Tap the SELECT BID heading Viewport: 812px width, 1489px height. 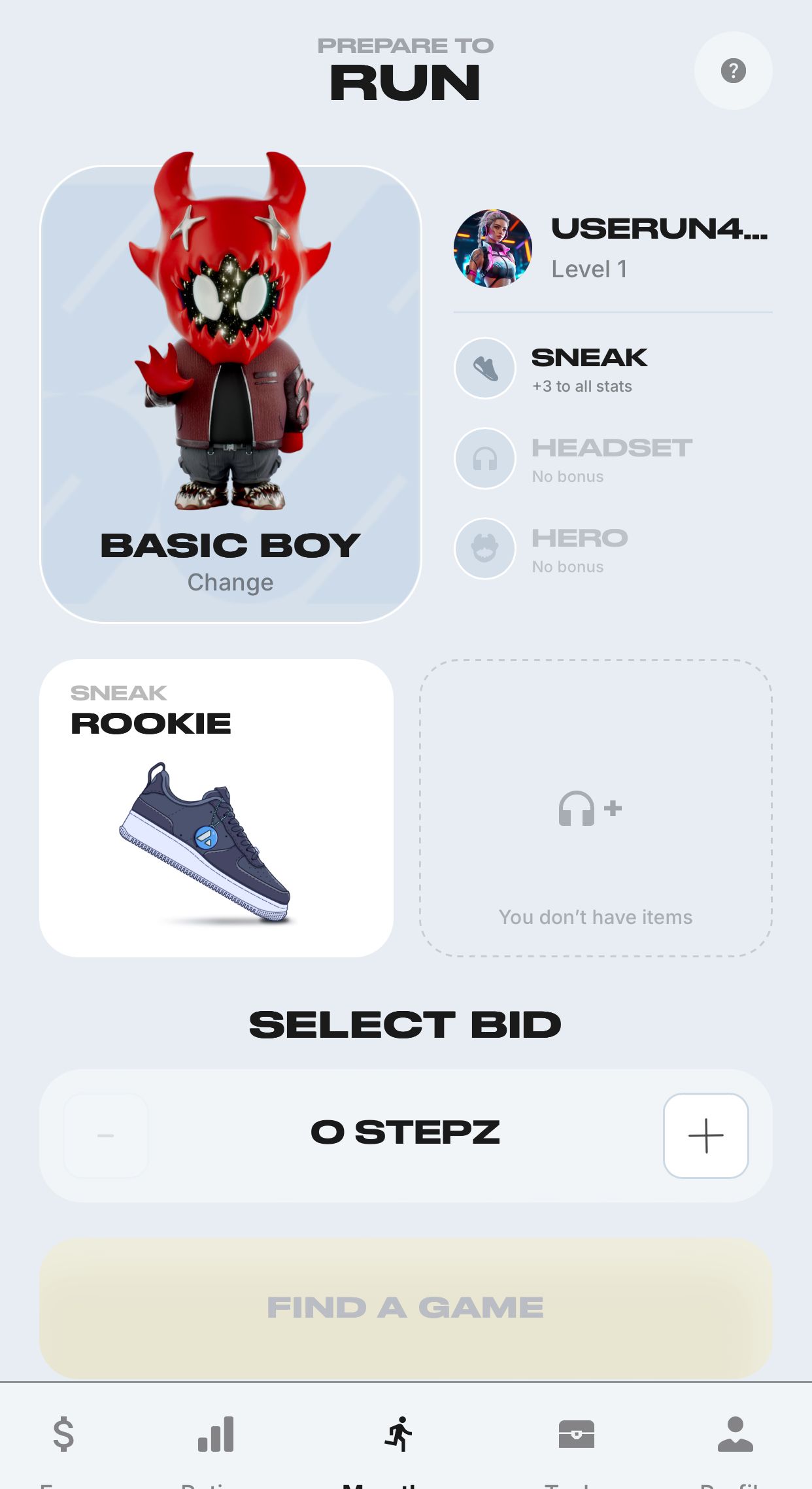pyautogui.click(x=406, y=1025)
